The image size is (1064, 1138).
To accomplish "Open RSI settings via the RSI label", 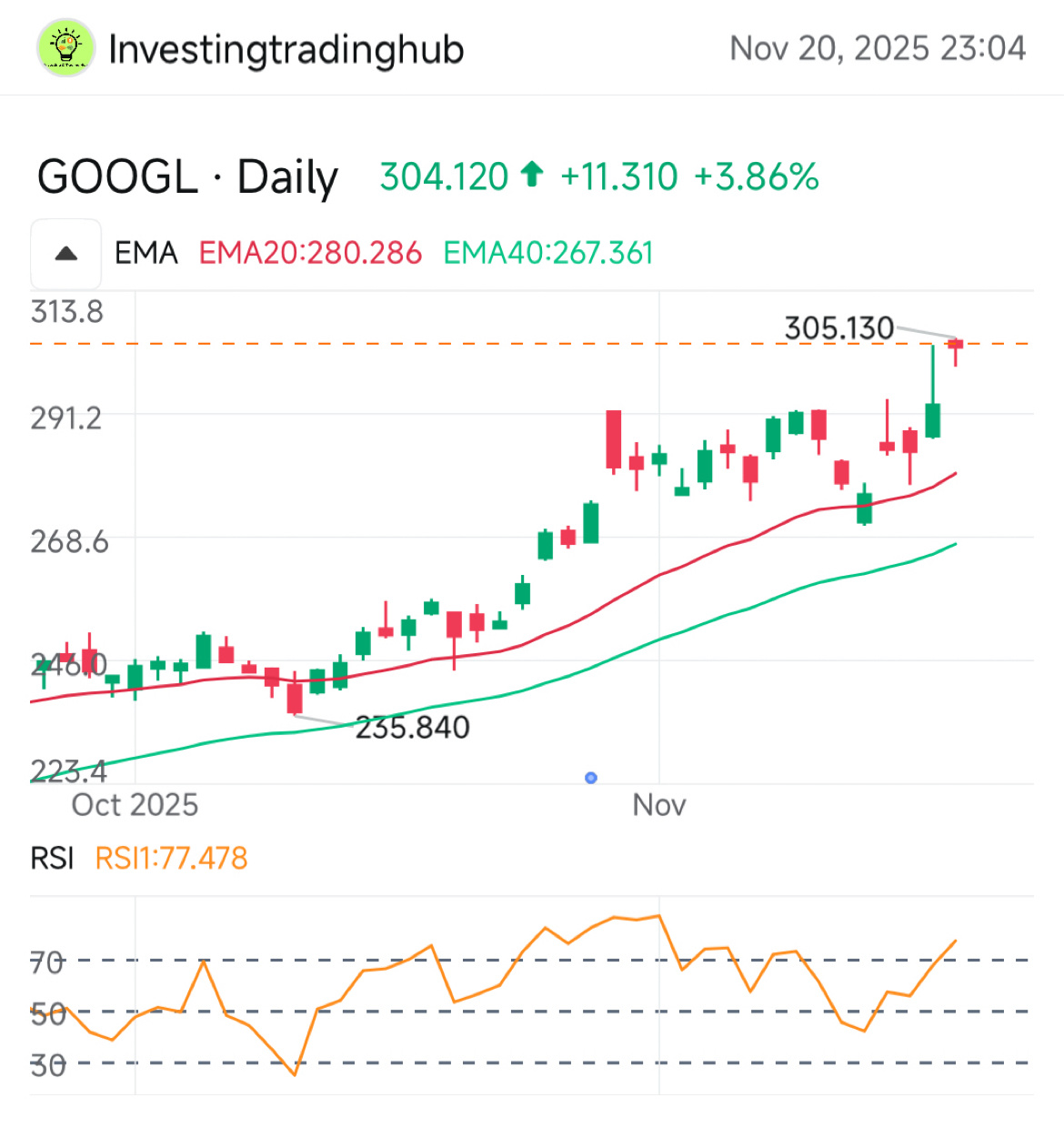I will point(52,858).
